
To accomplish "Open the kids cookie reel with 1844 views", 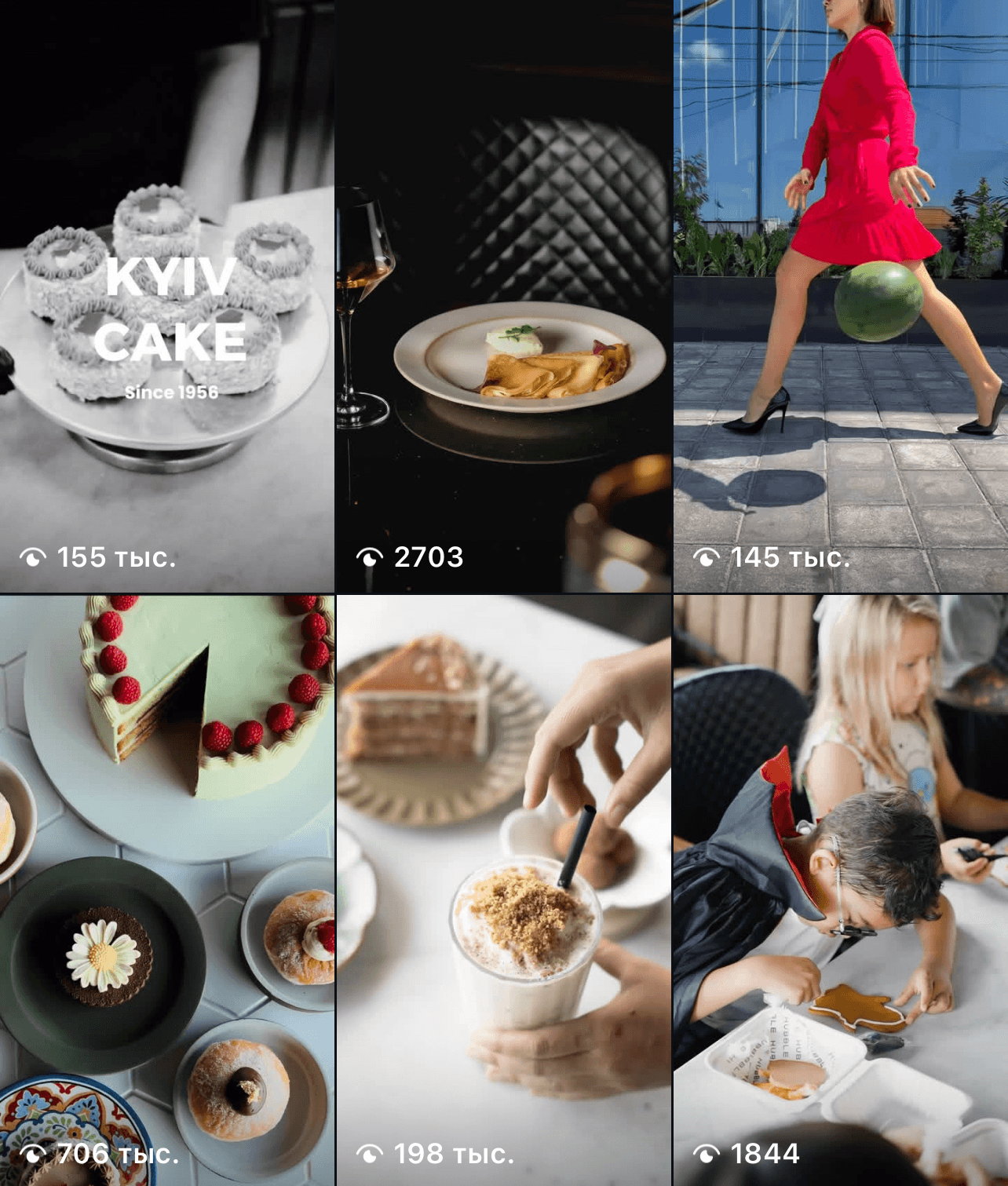I will coord(841,889).
